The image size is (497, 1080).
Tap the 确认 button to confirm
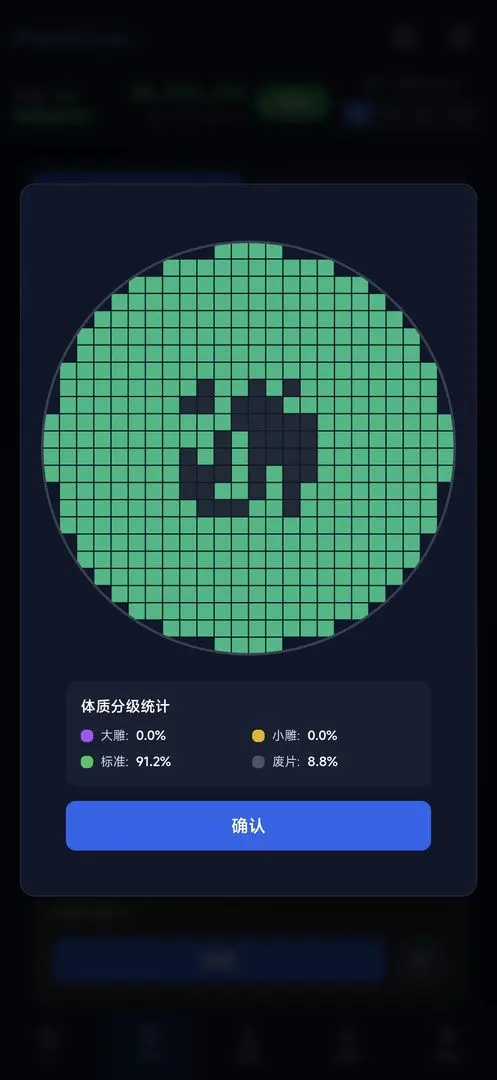pyautogui.click(x=248, y=825)
